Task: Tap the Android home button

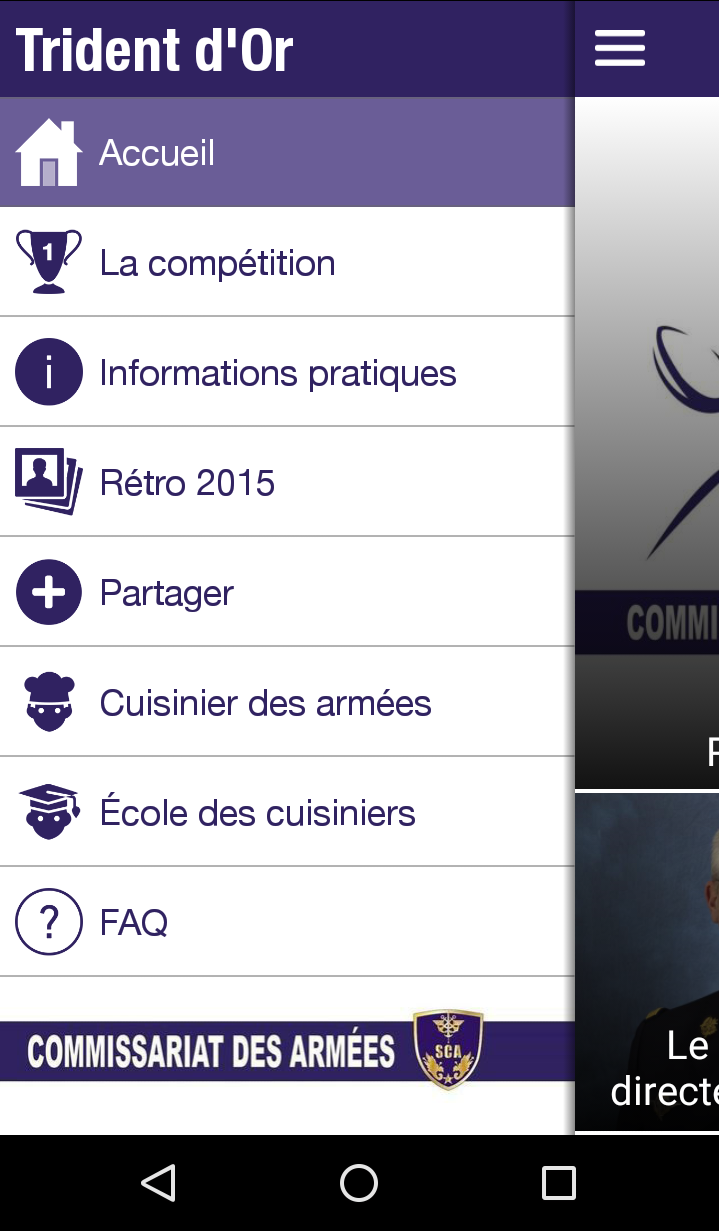Action: pyautogui.click(x=359, y=1183)
